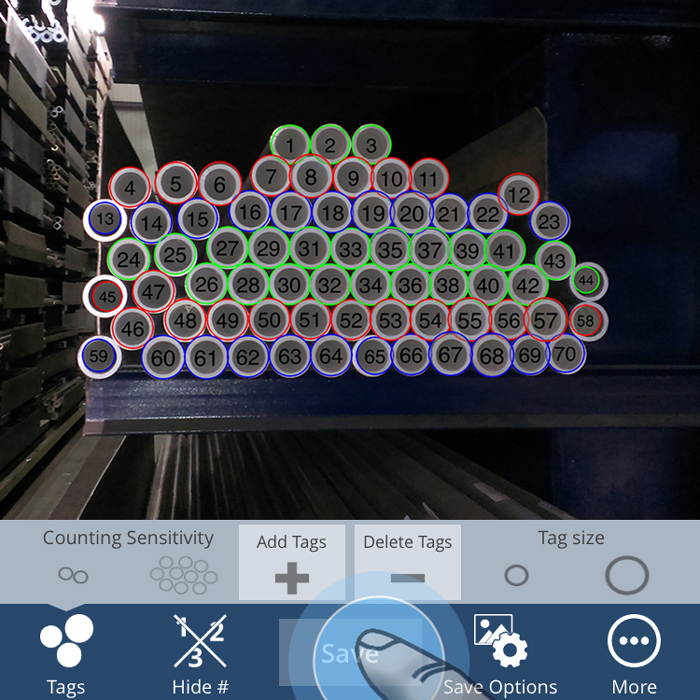The image size is (700, 700).
Task: Open Save Options
Action: (500, 652)
